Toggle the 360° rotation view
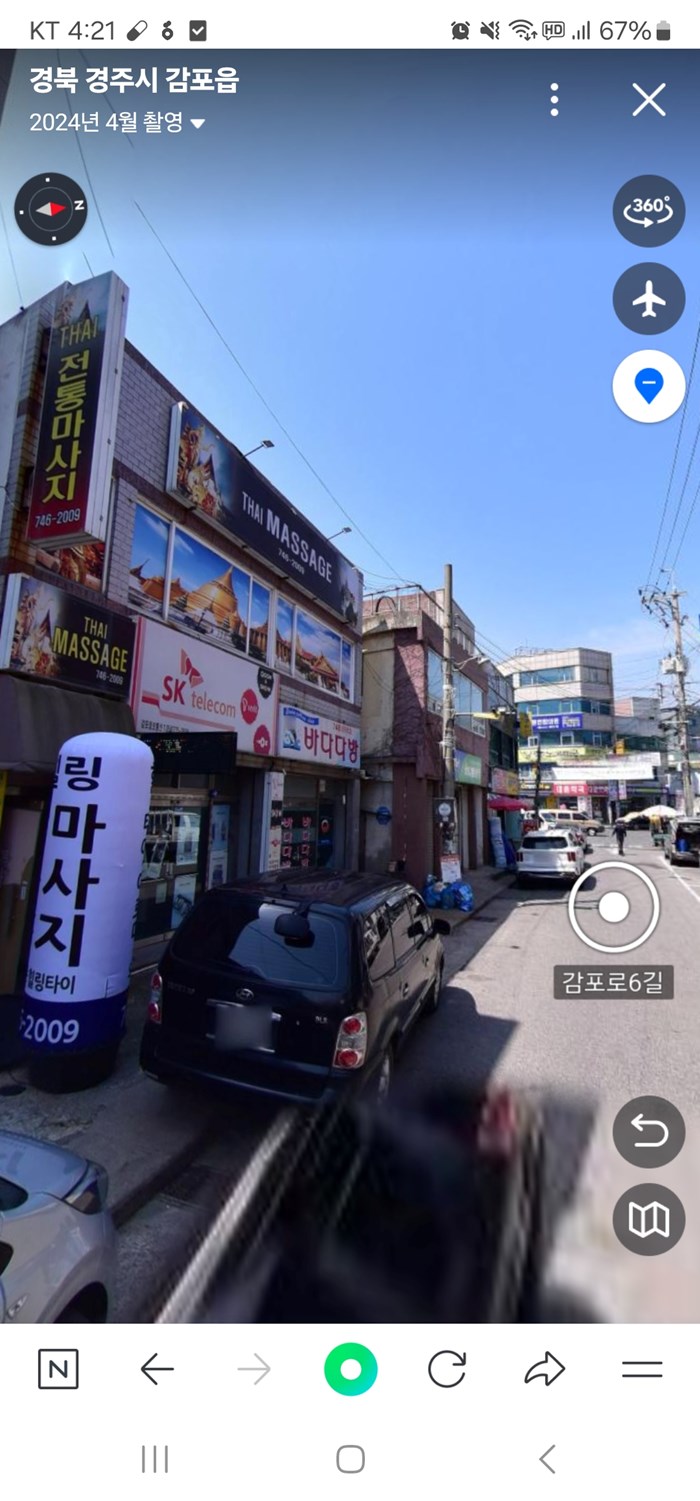This screenshot has height=1501, width=700. (648, 211)
